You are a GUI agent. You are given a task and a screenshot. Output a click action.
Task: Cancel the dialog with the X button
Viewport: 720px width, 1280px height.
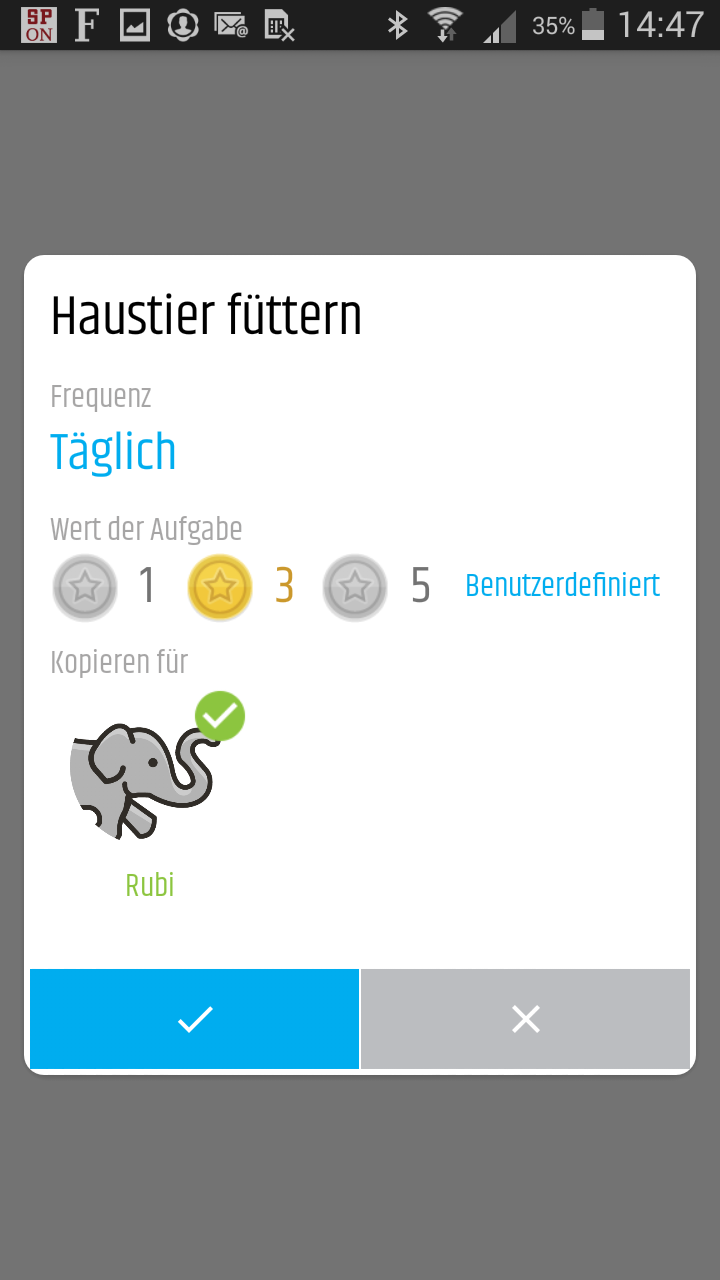pos(525,1019)
